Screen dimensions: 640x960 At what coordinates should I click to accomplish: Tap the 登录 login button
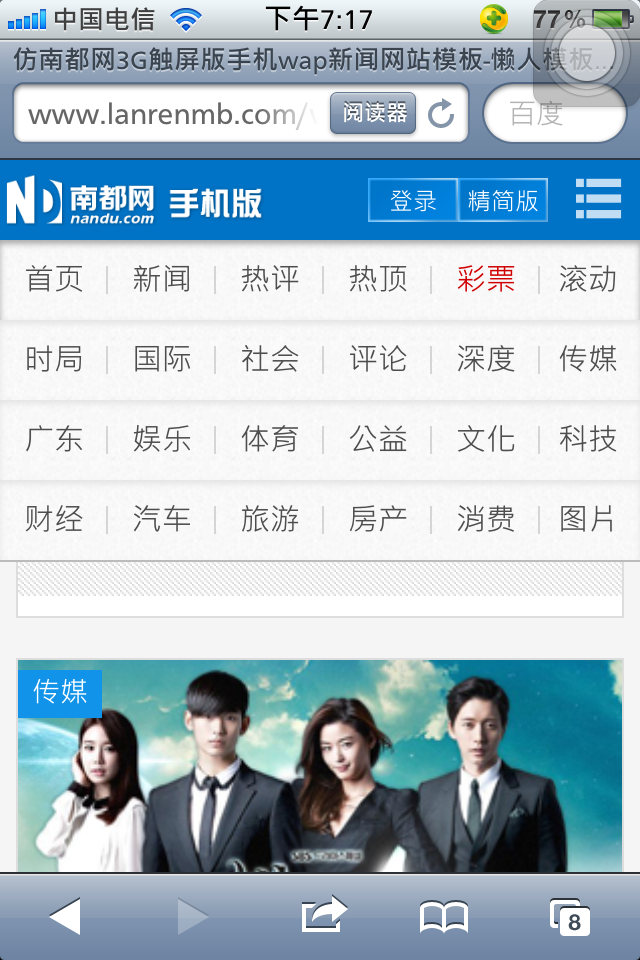pyautogui.click(x=413, y=200)
